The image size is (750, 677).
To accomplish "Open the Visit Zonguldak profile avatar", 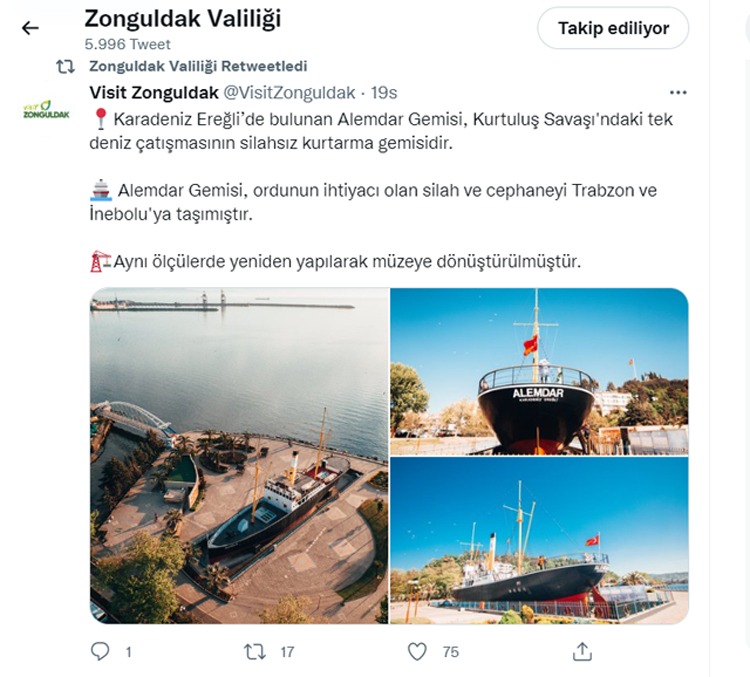I will point(46,109).
